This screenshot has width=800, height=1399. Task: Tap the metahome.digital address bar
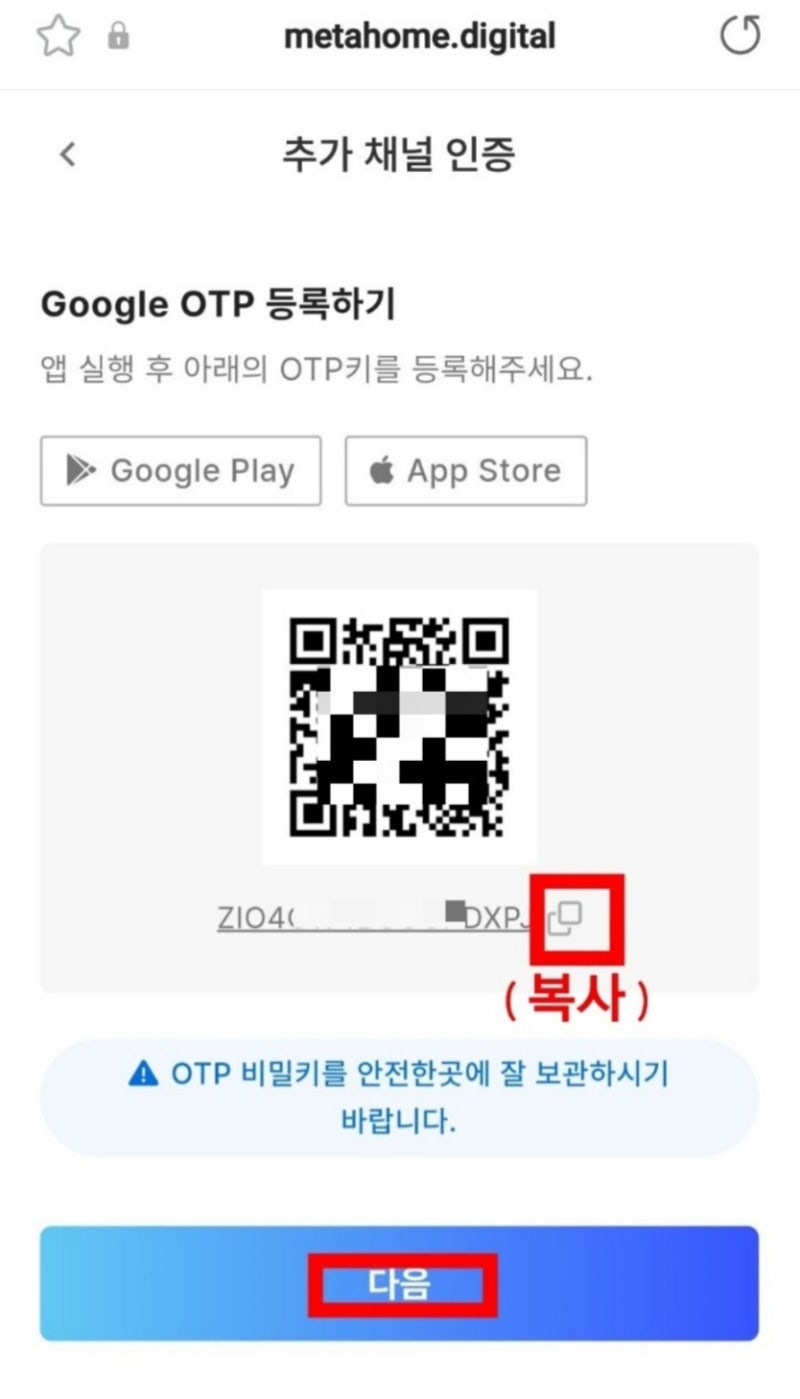pyautogui.click(x=420, y=36)
